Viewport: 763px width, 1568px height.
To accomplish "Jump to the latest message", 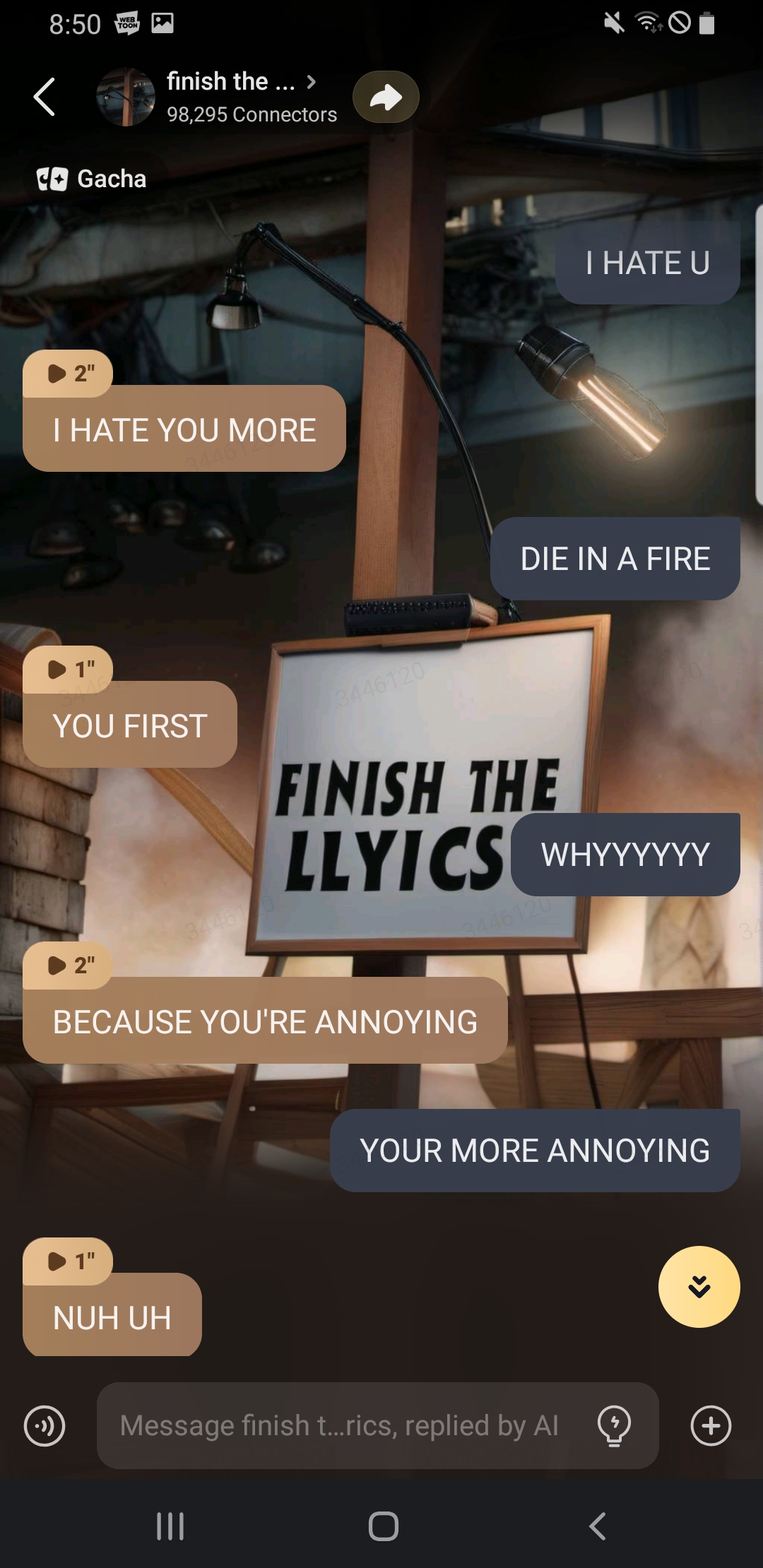I will pyautogui.click(x=699, y=1286).
